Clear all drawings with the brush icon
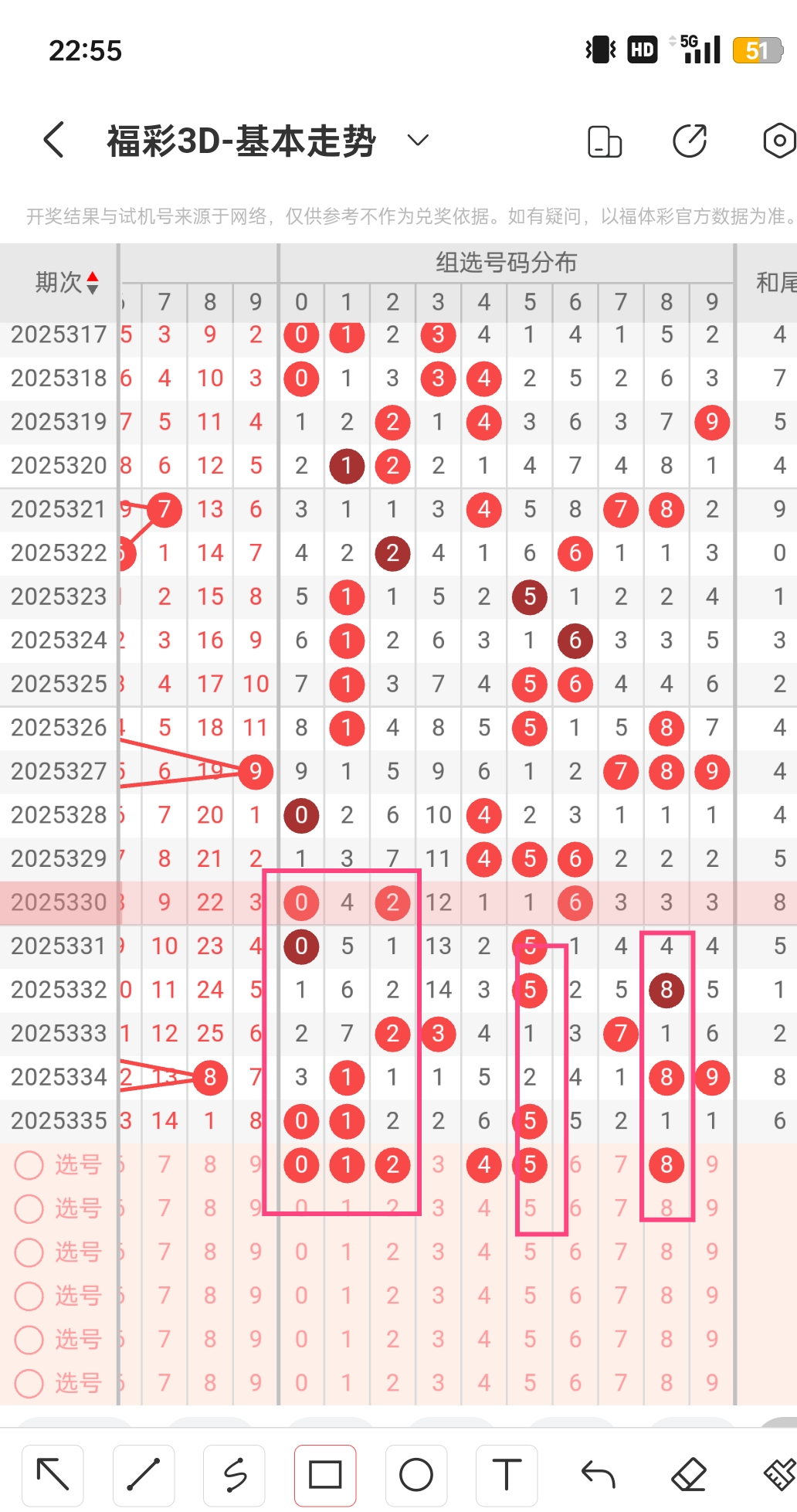797x1512 pixels. (x=778, y=1474)
